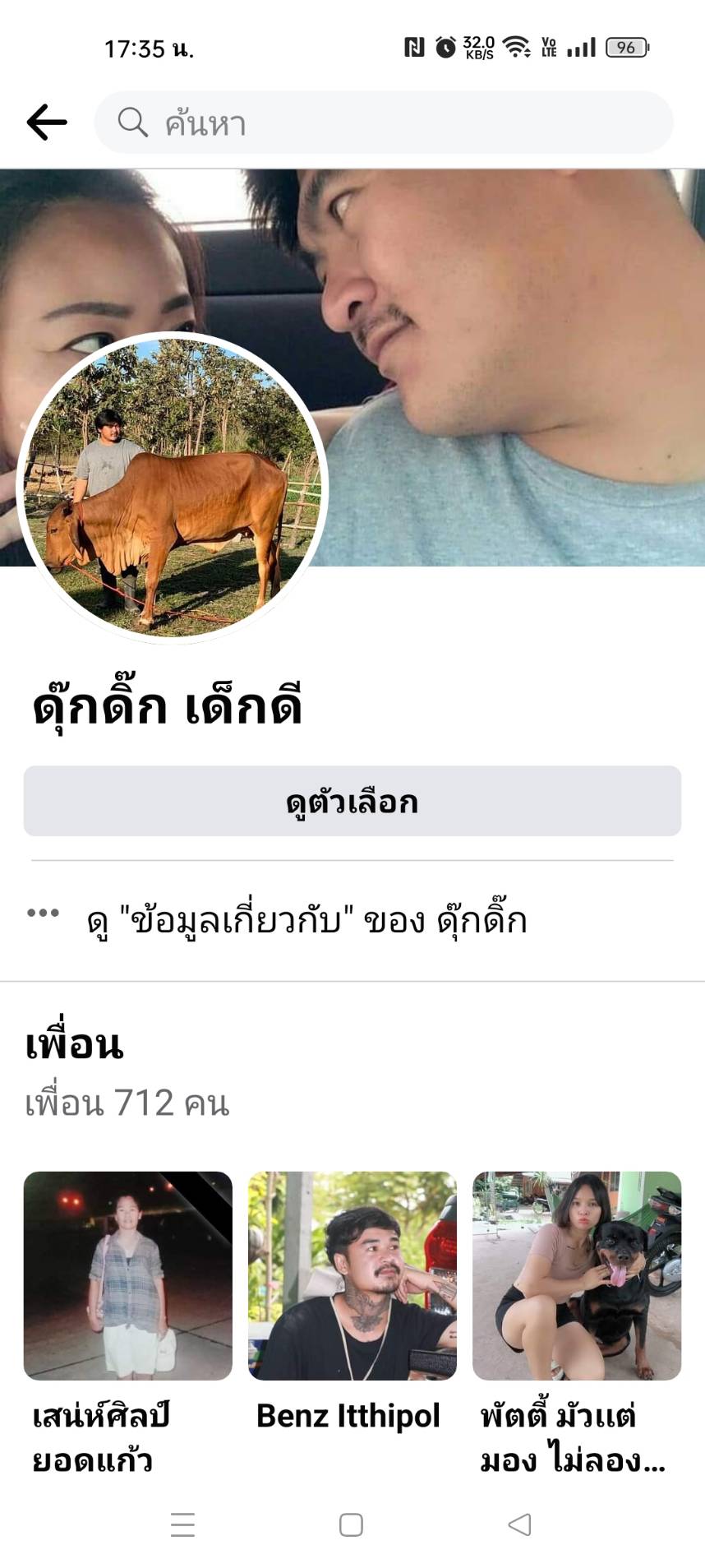Open ข้อมูลเกี่ยวกับ ของ ตุ๊กติ๊ก row
The width and height of the screenshot is (705, 1568).
(306, 920)
